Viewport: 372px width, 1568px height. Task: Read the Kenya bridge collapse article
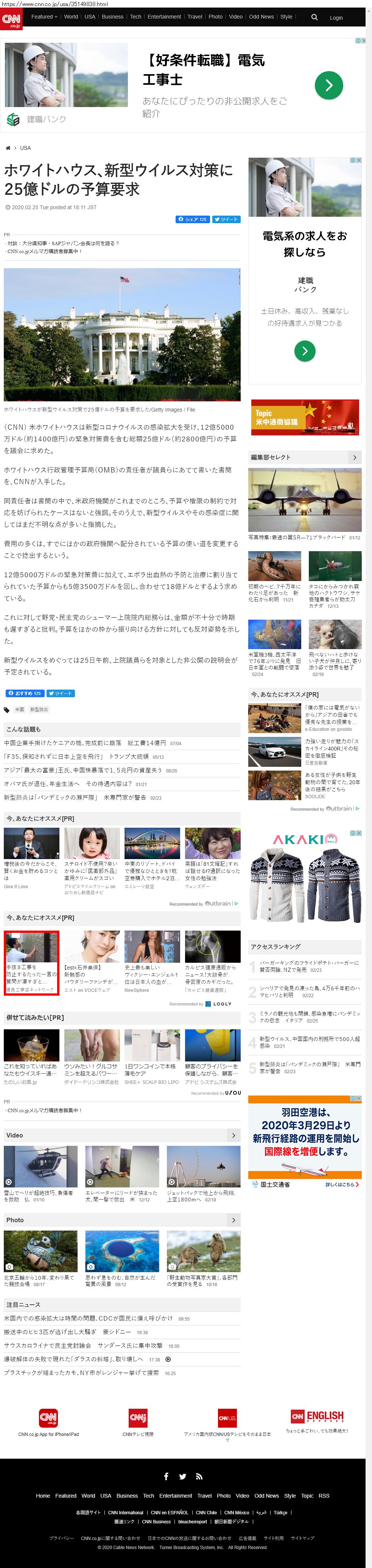coord(63,743)
